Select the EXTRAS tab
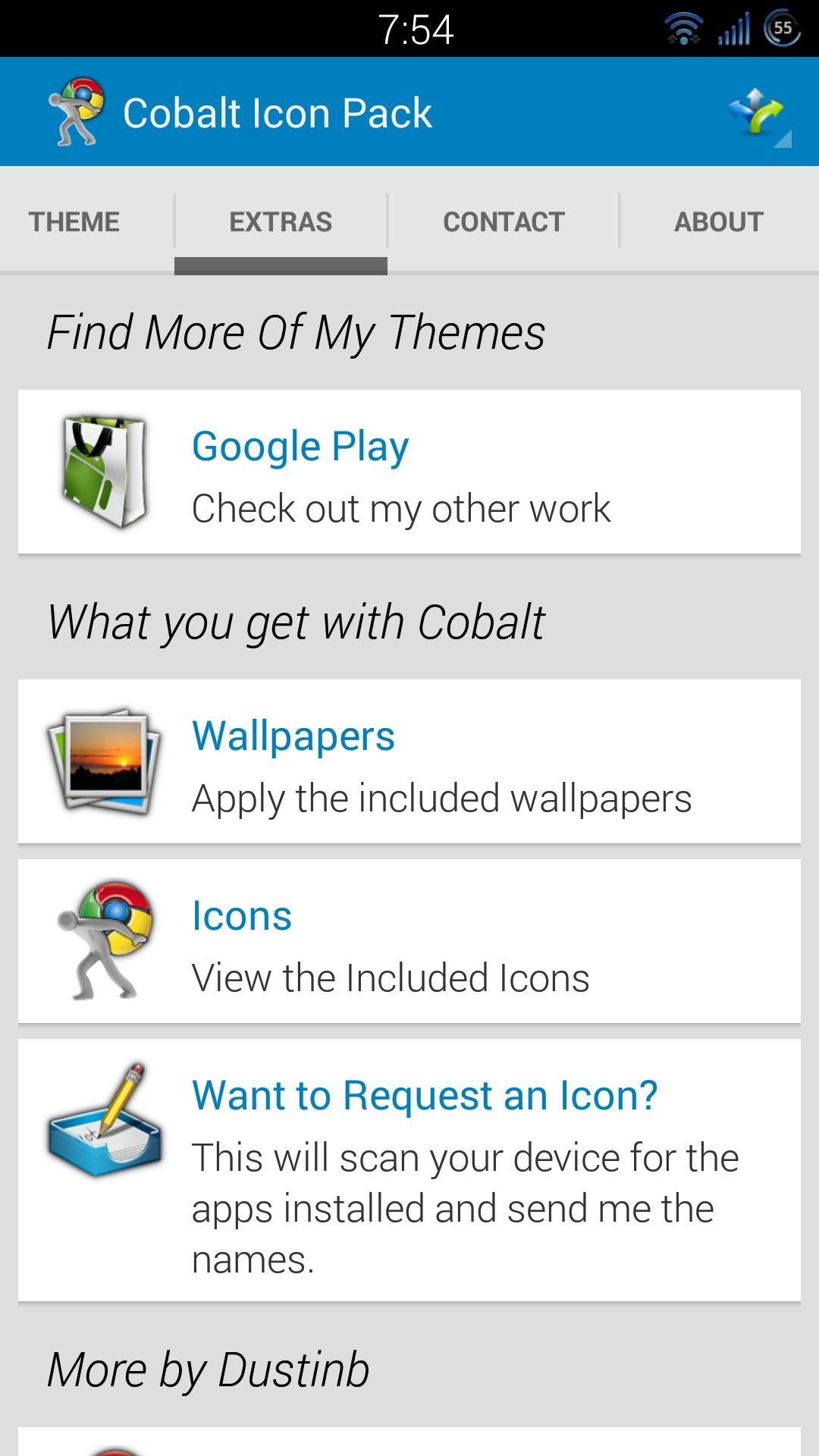This screenshot has height=1456, width=819. pos(281,221)
